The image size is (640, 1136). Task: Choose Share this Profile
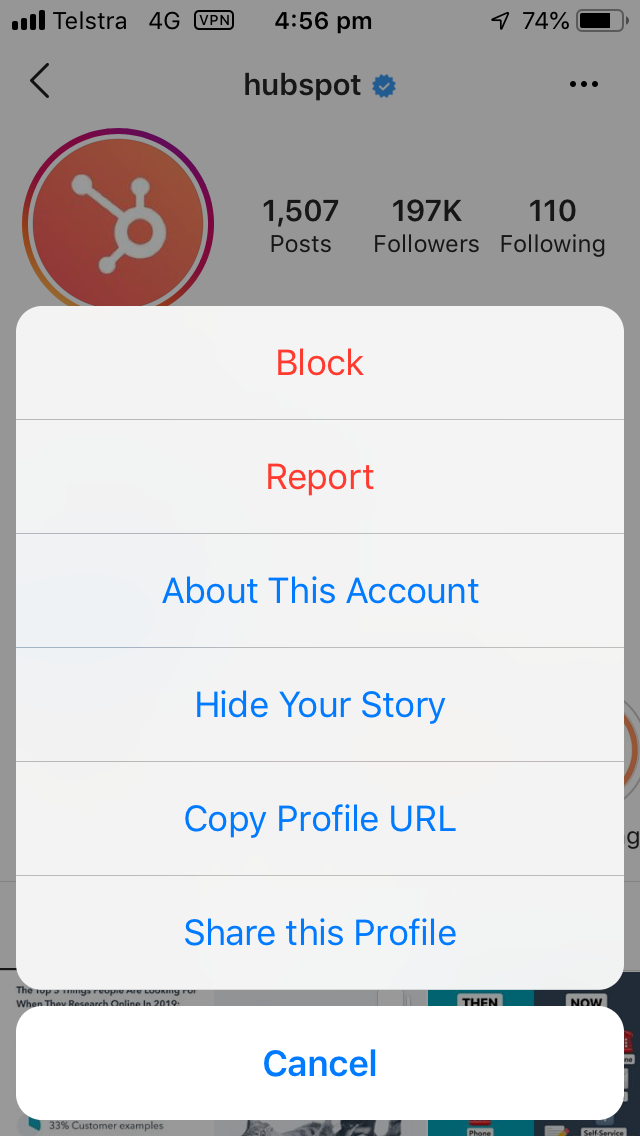[320, 933]
